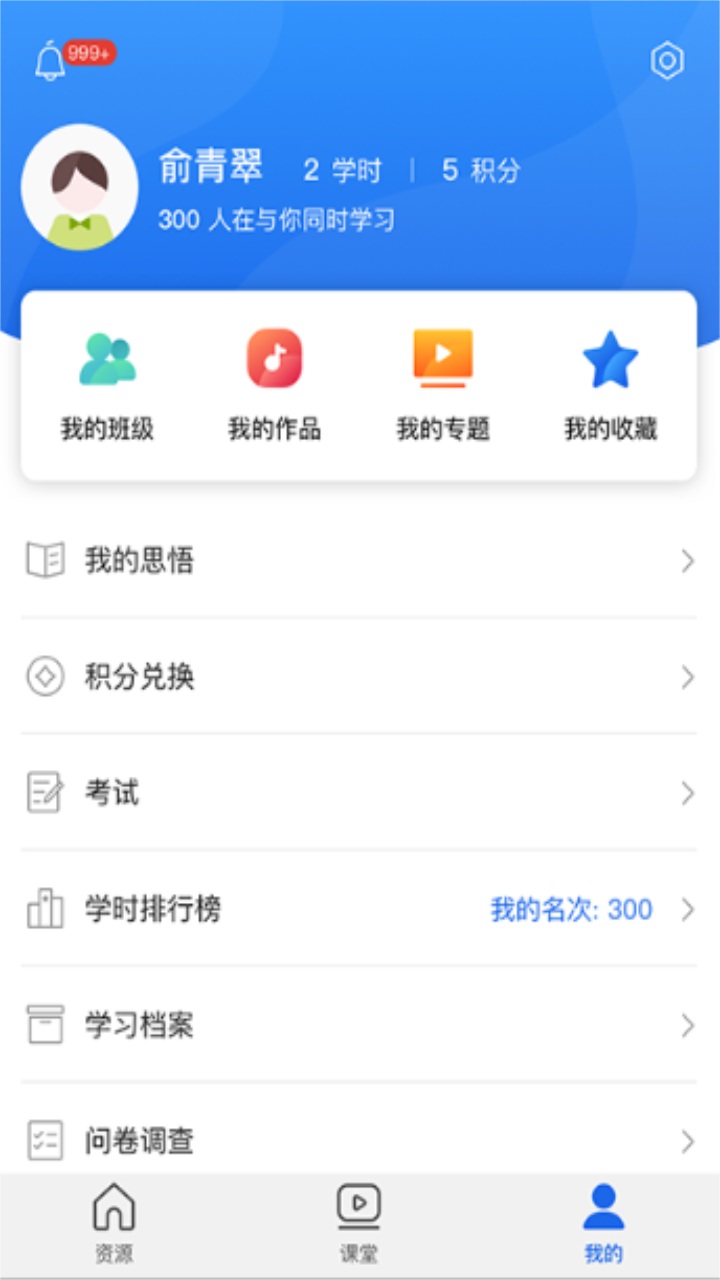Switch to the 课堂 tab
The width and height of the screenshot is (720, 1280).
click(360, 1220)
